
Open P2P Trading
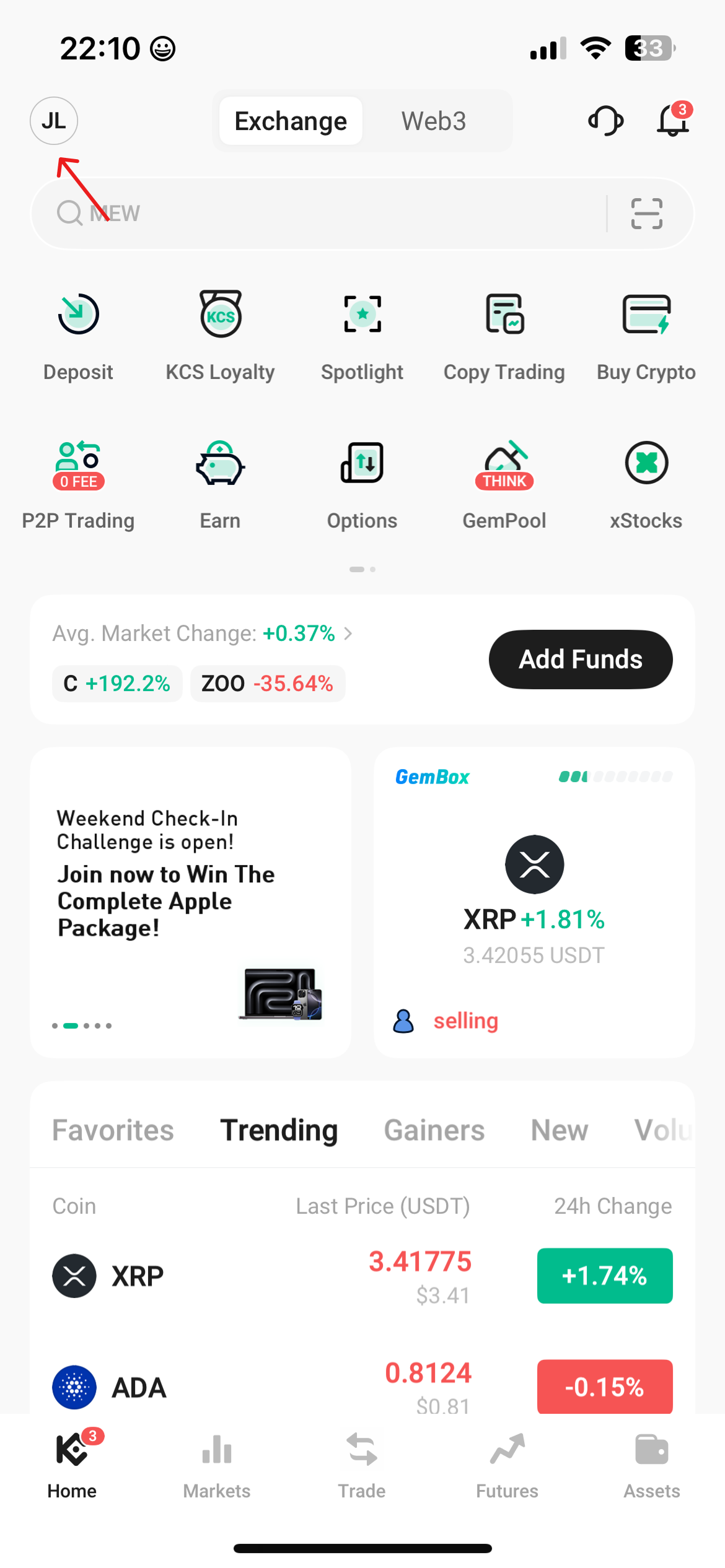pyautogui.click(x=78, y=484)
